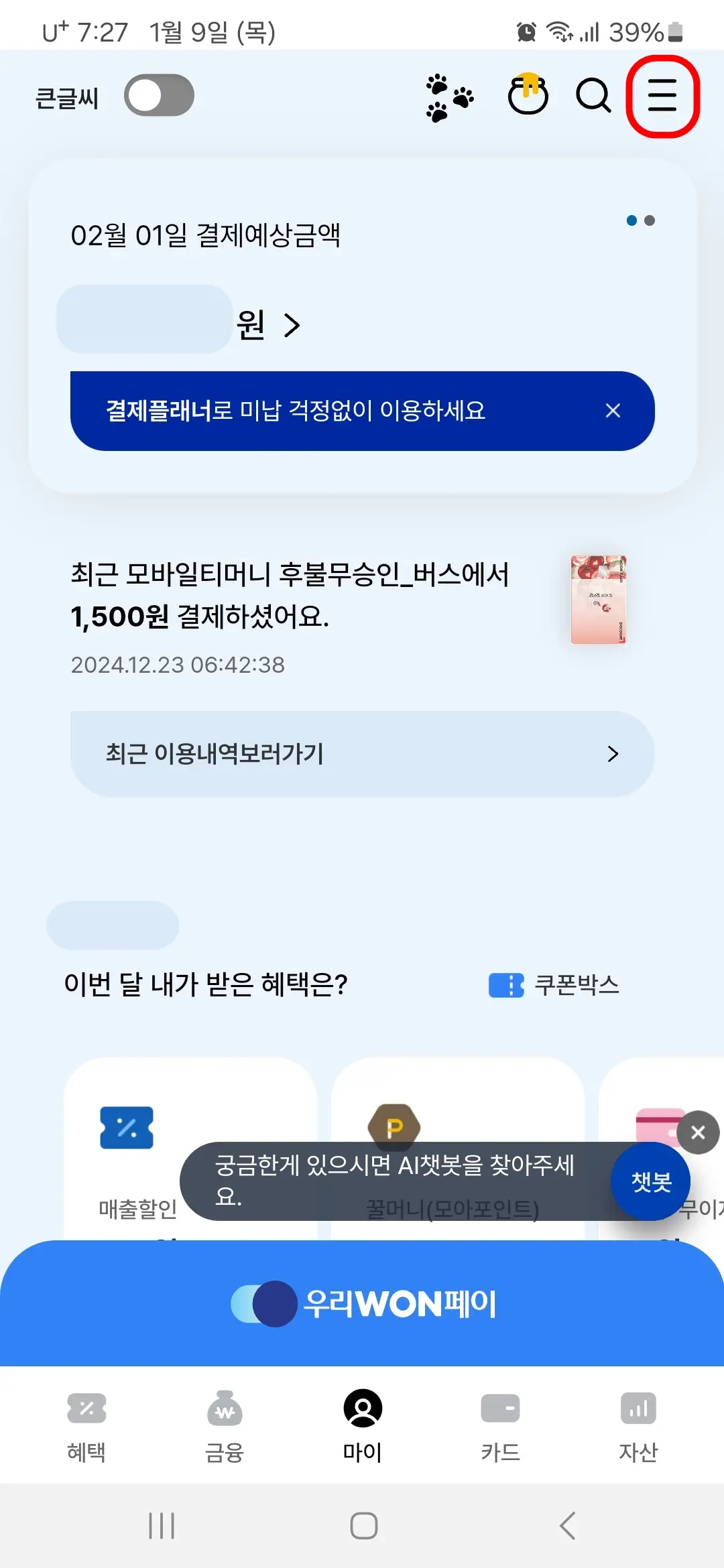Select the 카드 card icon in bottom nav
The image size is (724, 1568).
tap(500, 1421)
